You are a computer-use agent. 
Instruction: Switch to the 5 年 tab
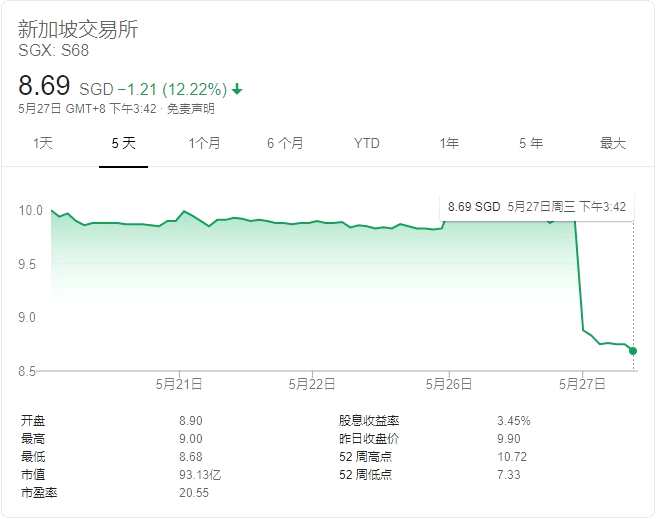click(x=530, y=143)
